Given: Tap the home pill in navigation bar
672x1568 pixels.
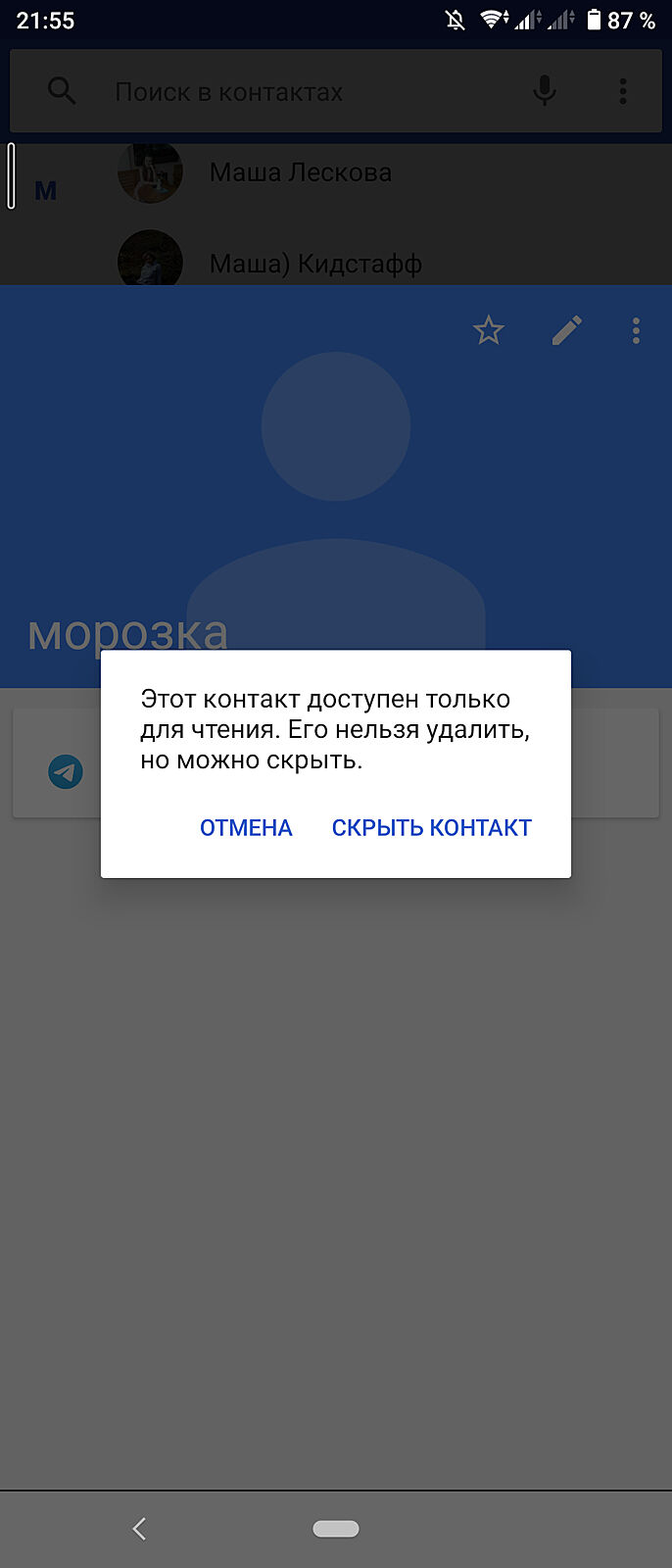Looking at the screenshot, I should click(336, 1529).
